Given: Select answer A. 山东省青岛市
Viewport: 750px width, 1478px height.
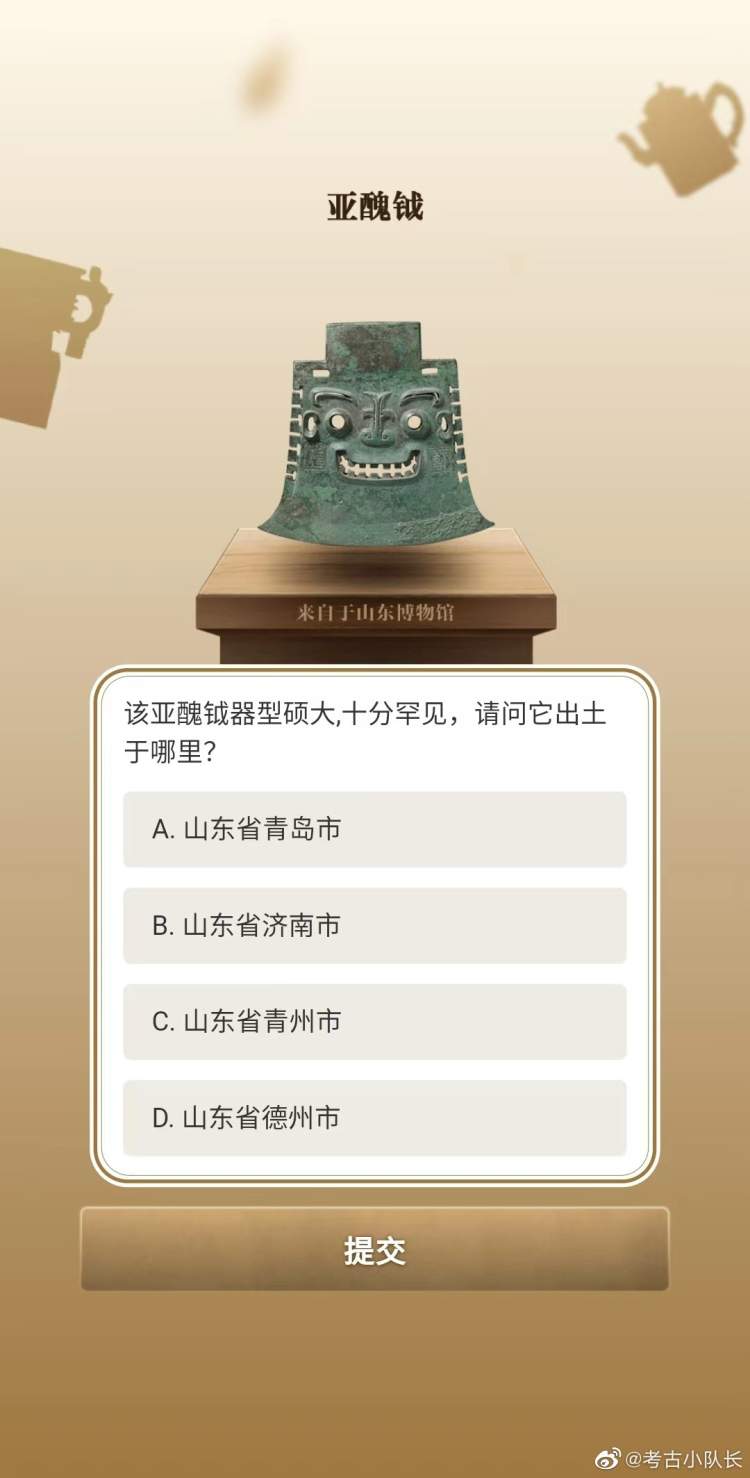Looking at the screenshot, I should click(x=374, y=829).
